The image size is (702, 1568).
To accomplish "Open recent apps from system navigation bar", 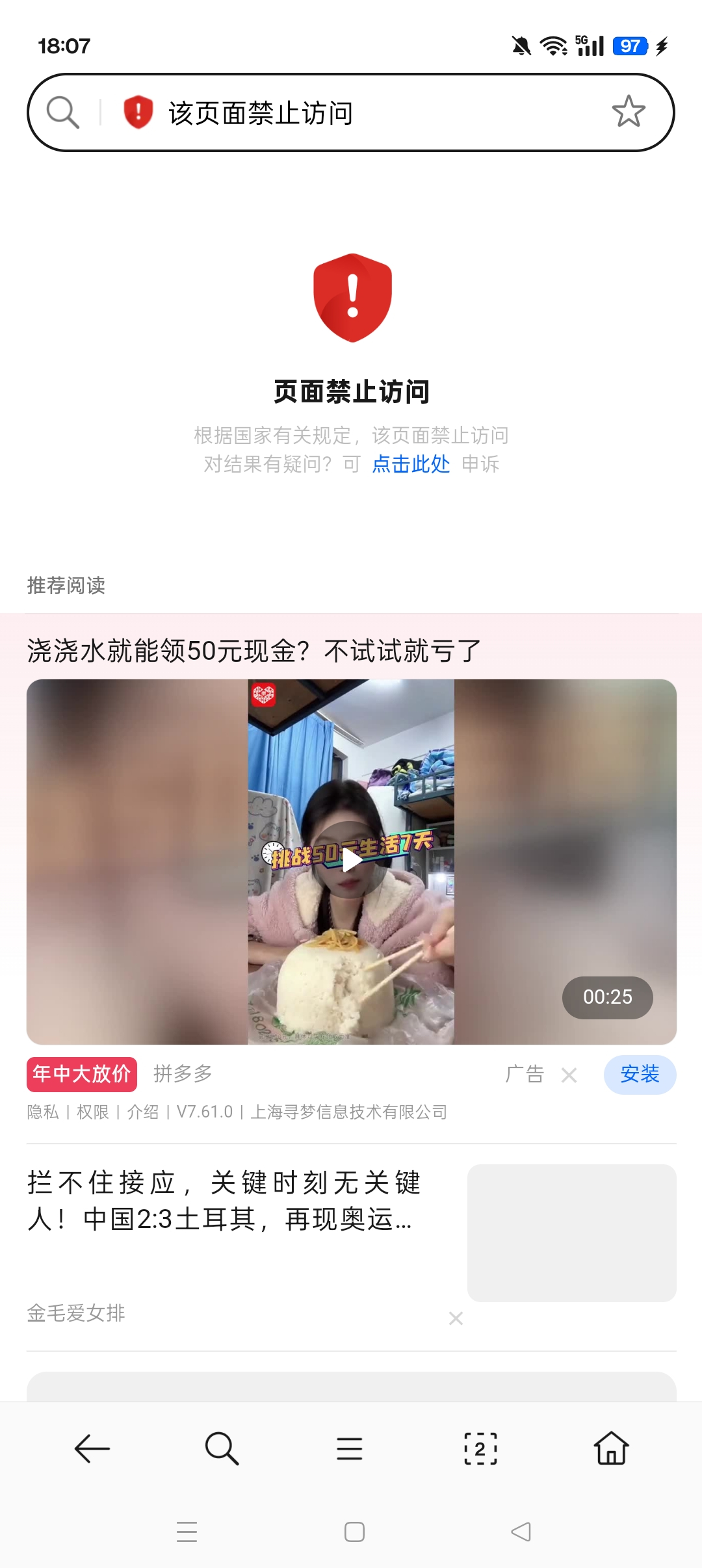I will (187, 1532).
